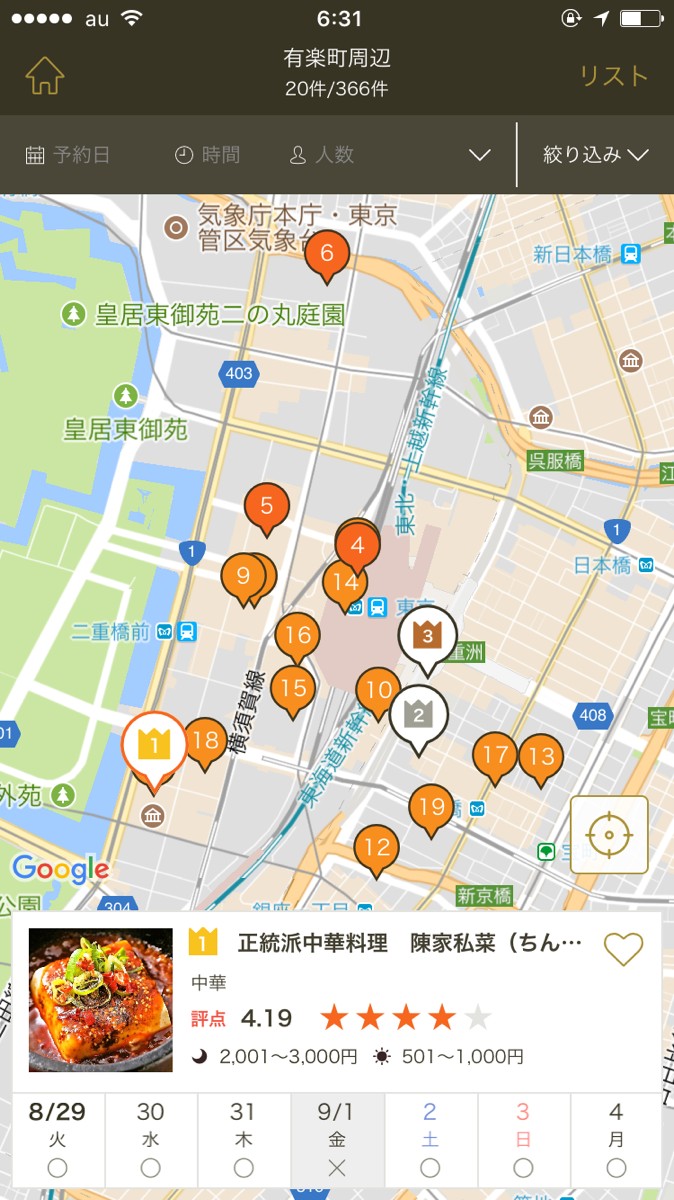Choose the 人数 party size

pyautogui.click(x=322, y=155)
